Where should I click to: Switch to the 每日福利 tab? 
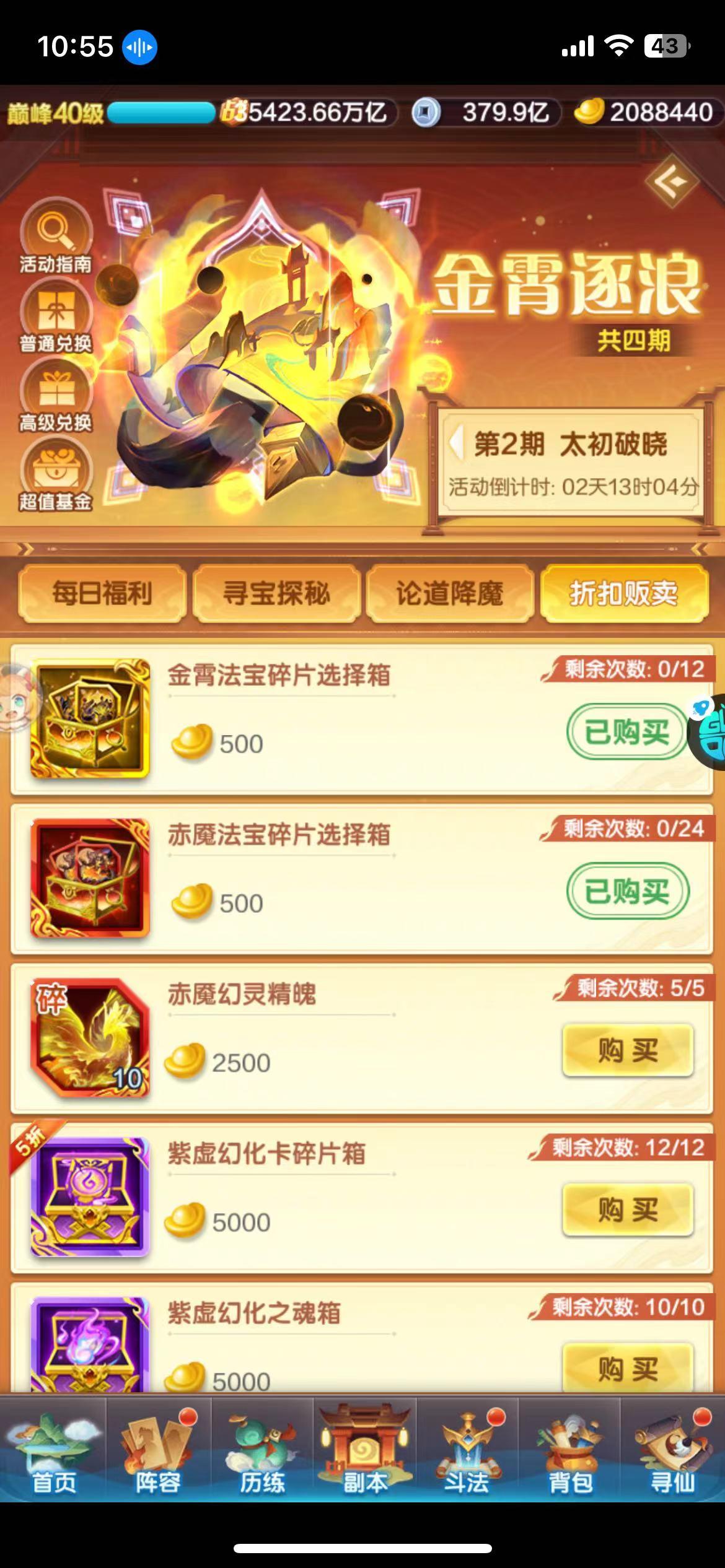101,593
